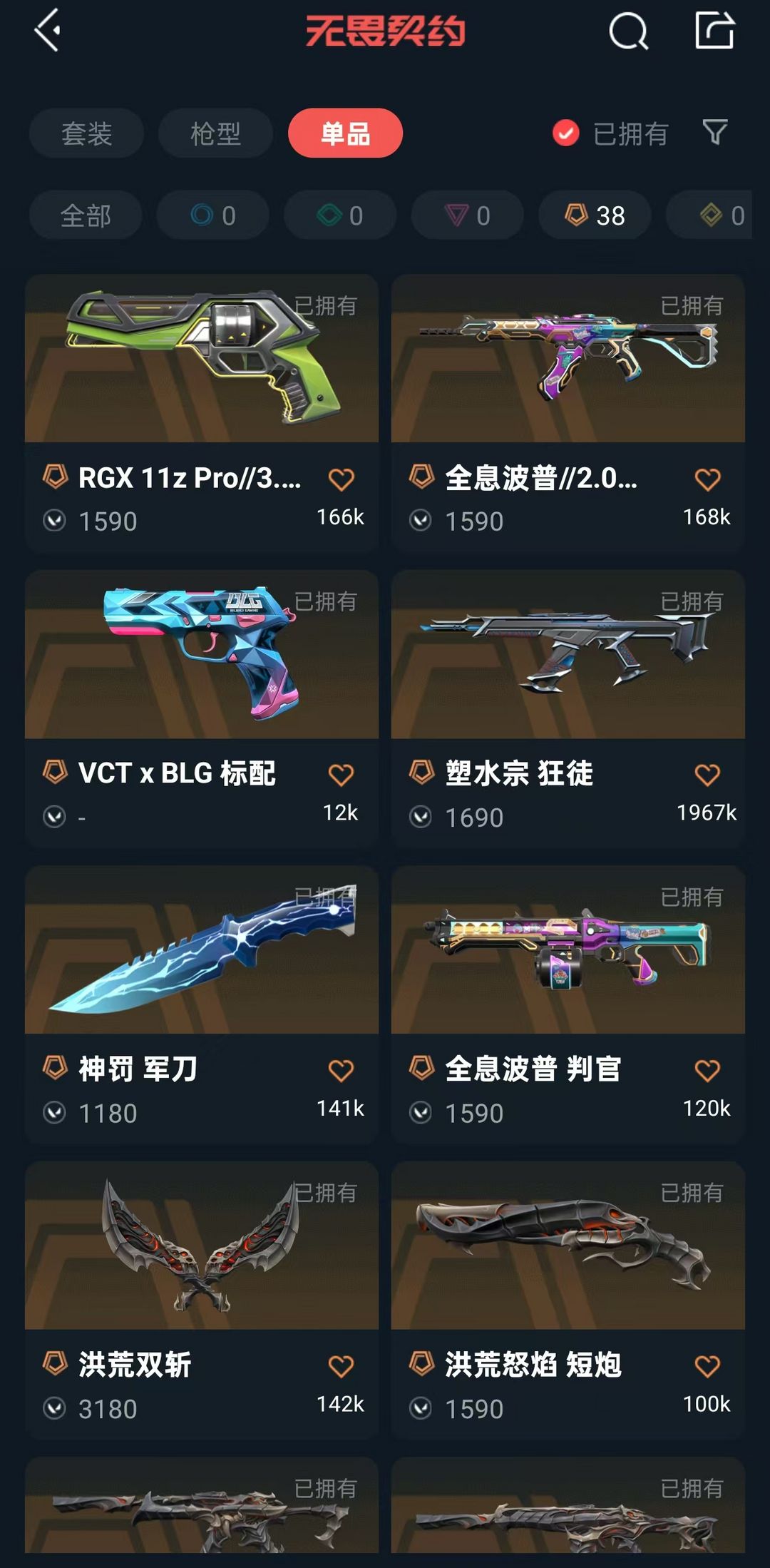Switch to the 套装 tab
This screenshot has height=1568, width=770.
click(x=86, y=133)
